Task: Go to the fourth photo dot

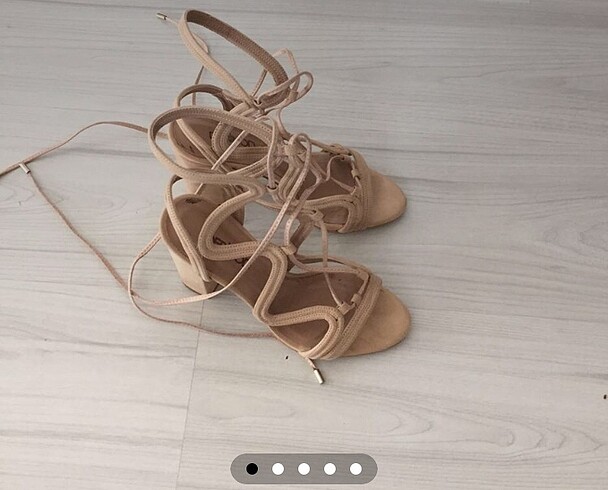Action: (x=330, y=468)
